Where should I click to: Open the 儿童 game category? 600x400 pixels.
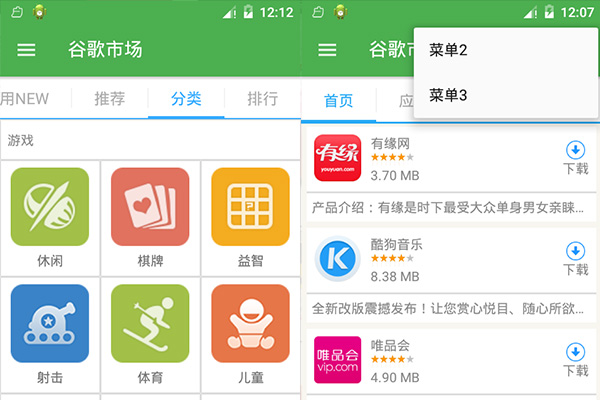point(250,334)
